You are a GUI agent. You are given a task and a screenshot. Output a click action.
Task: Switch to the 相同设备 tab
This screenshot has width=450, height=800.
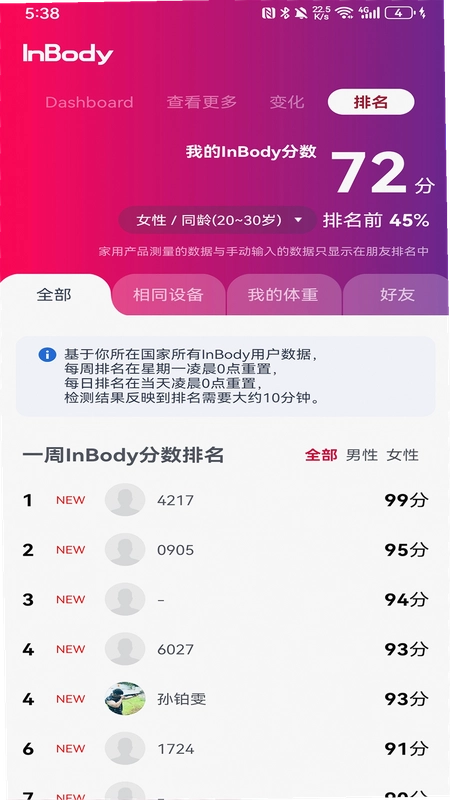[168, 294]
